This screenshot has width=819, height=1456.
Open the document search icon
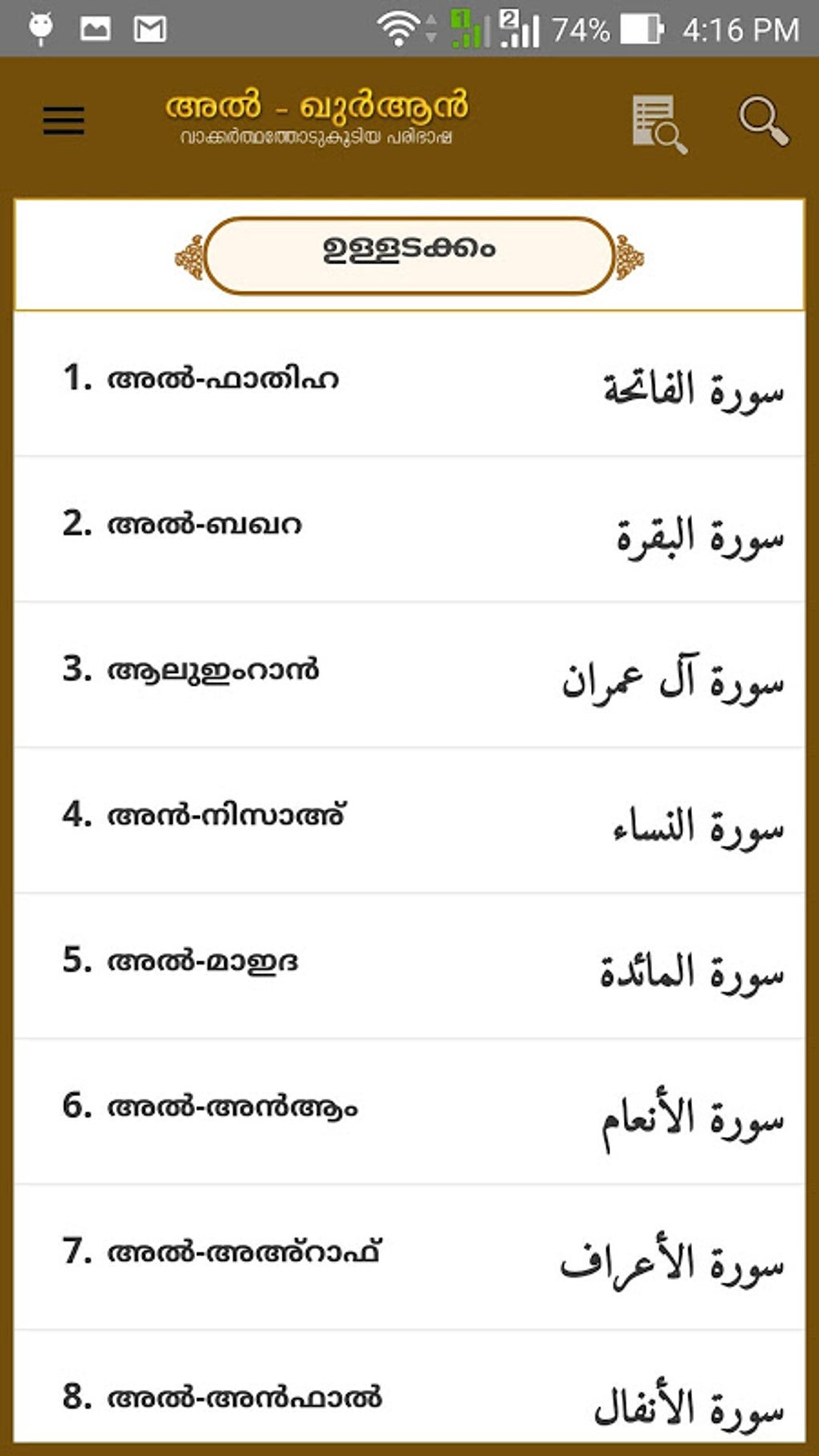(658, 124)
